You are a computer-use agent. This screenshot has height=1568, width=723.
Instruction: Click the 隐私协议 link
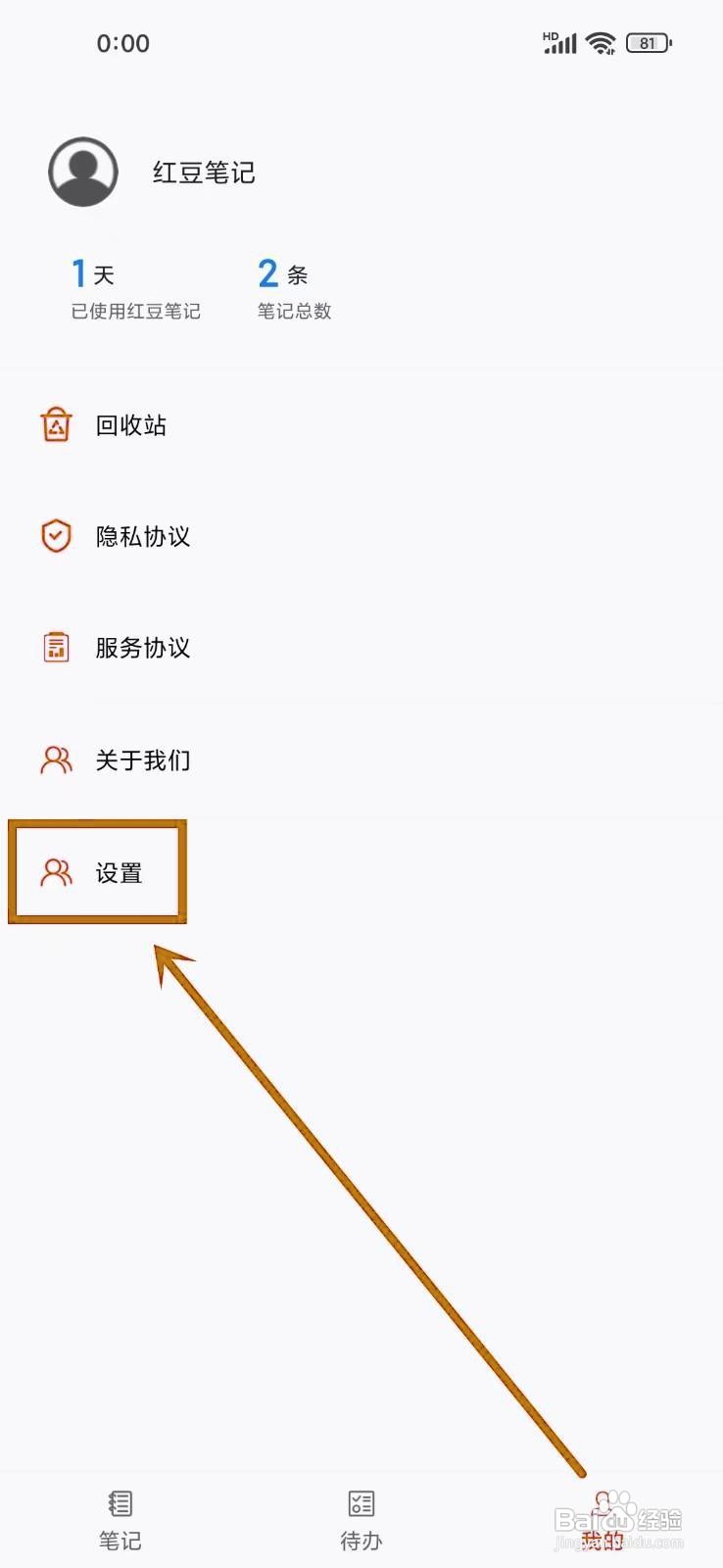(142, 536)
